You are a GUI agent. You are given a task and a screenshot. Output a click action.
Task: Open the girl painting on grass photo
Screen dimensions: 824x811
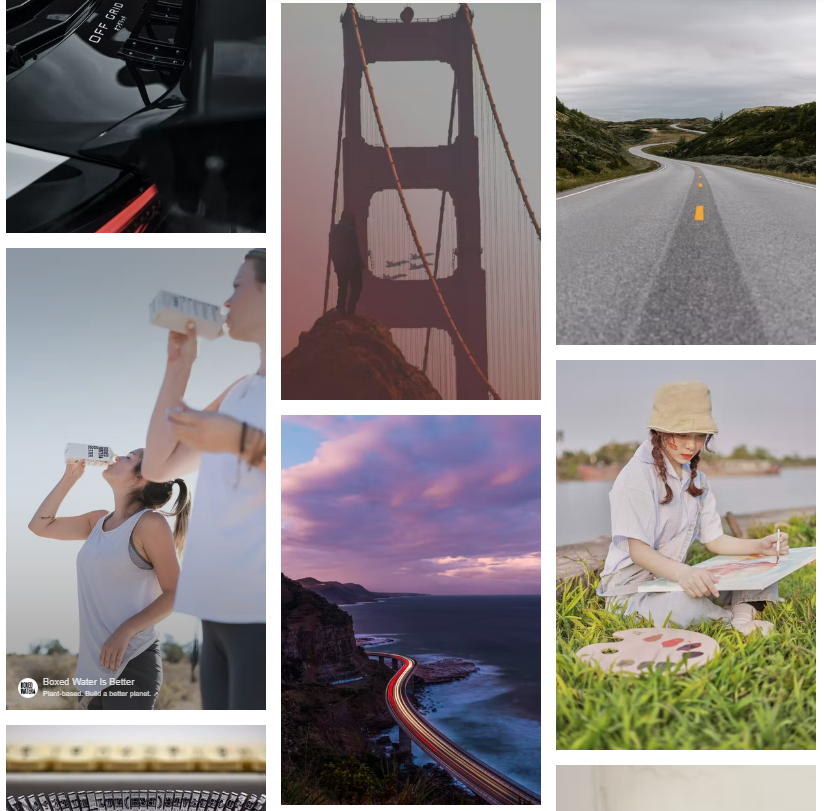[x=685, y=555]
